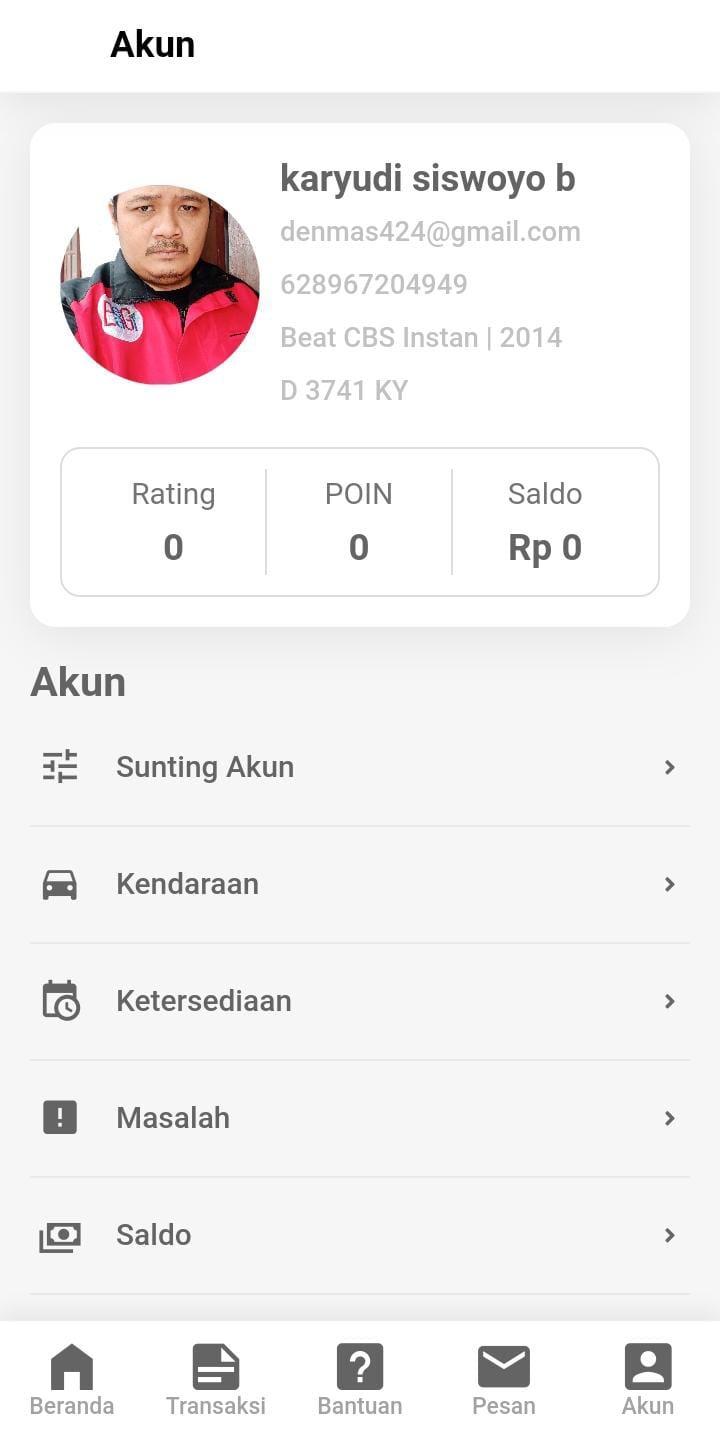Open the Masalah row
The height and width of the screenshot is (1439, 720).
click(x=359, y=1118)
